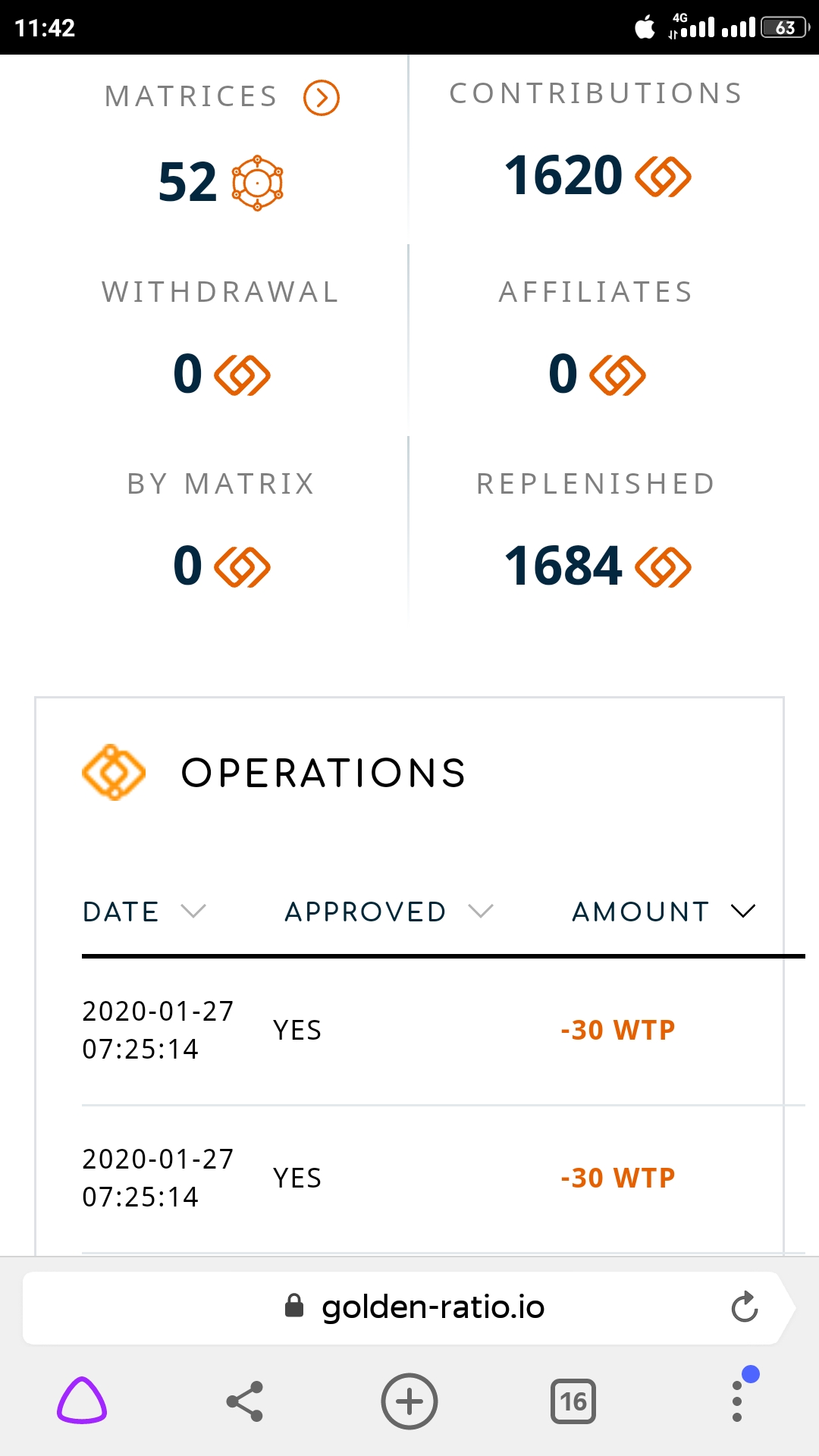Tap the golden-ratio.io address bar

409,1307
